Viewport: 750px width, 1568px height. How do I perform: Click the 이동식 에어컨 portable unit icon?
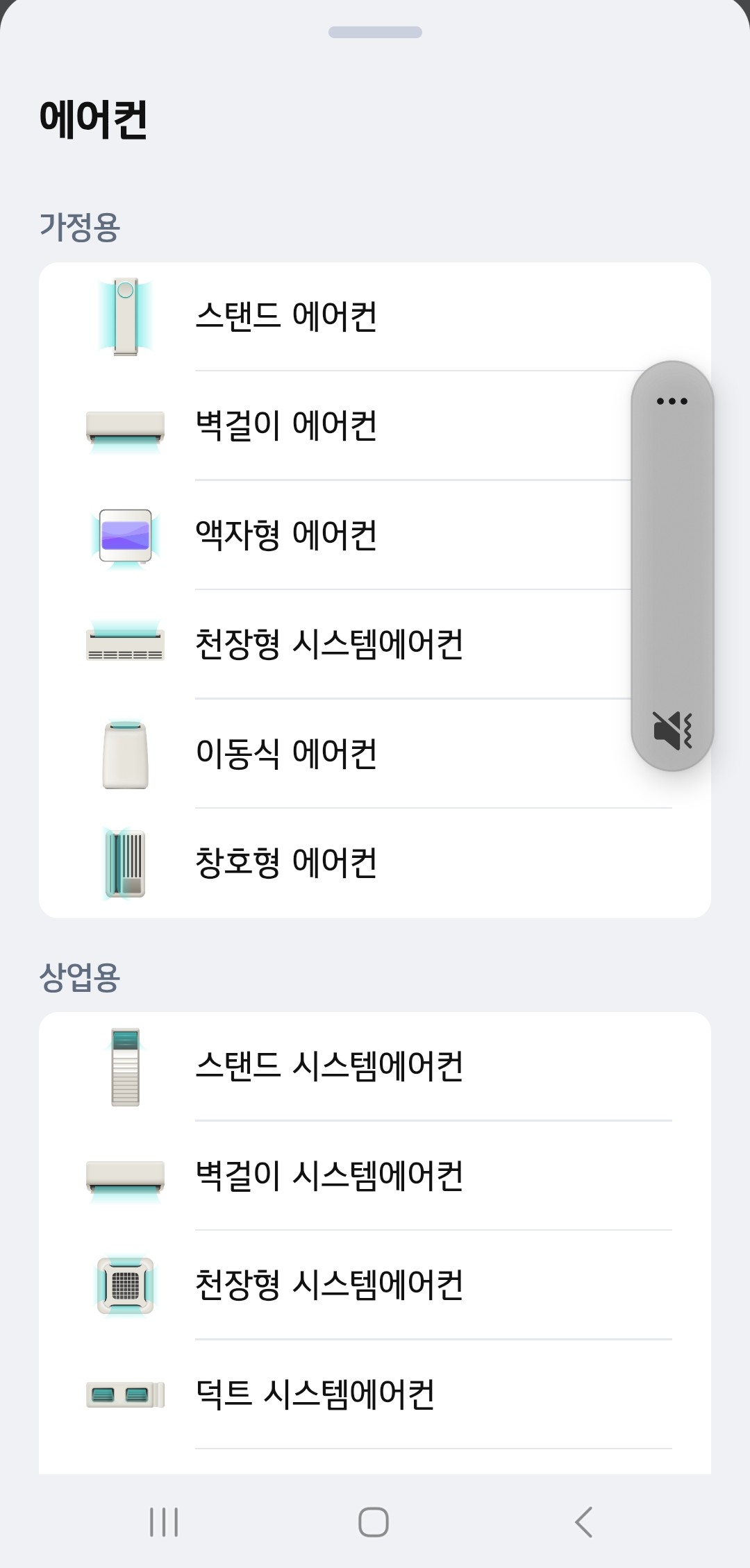click(125, 753)
